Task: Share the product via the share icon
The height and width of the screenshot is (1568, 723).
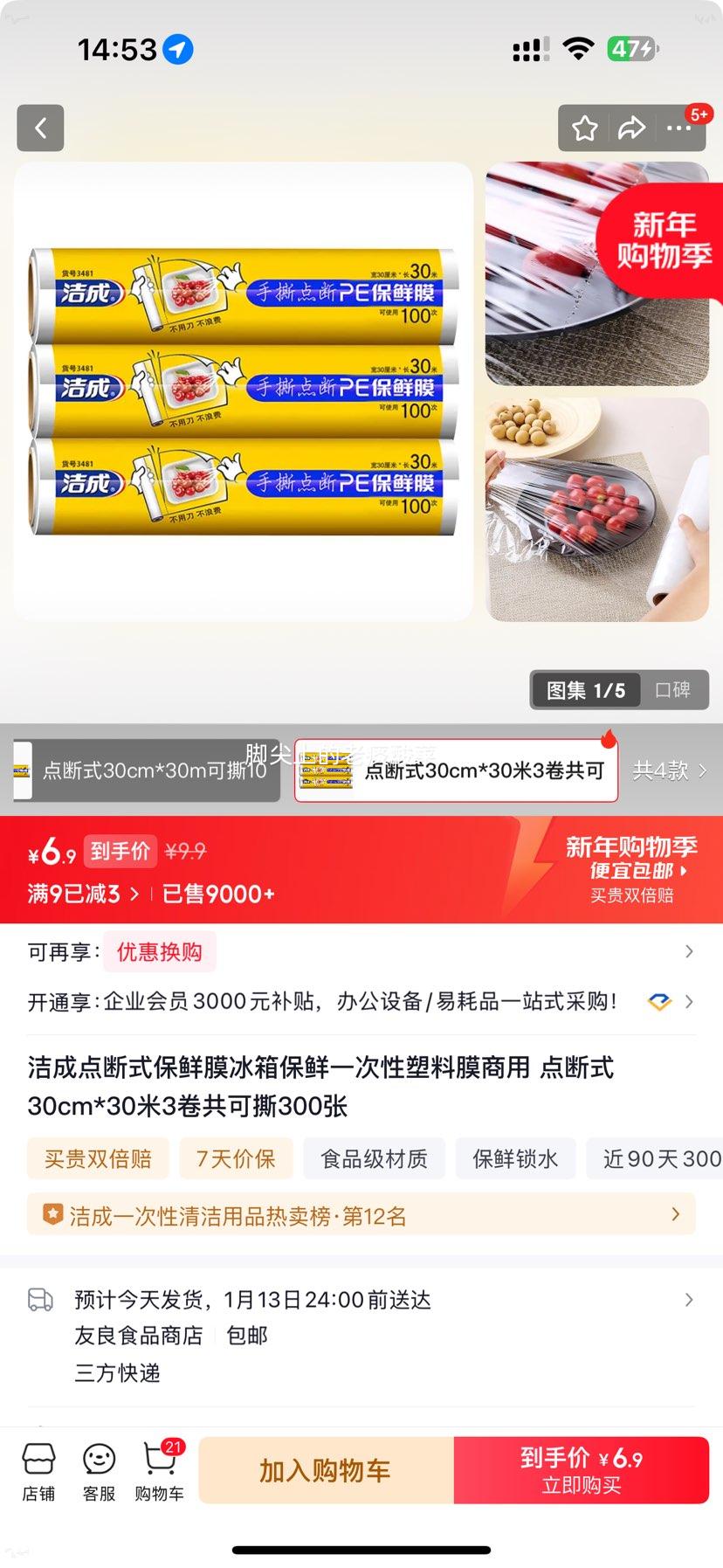Action: [630, 128]
